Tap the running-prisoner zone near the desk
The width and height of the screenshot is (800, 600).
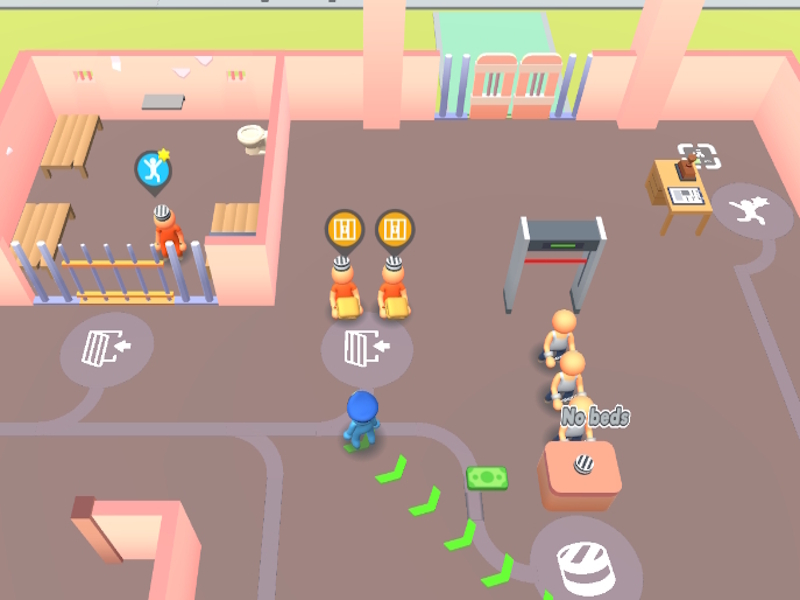tap(753, 210)
